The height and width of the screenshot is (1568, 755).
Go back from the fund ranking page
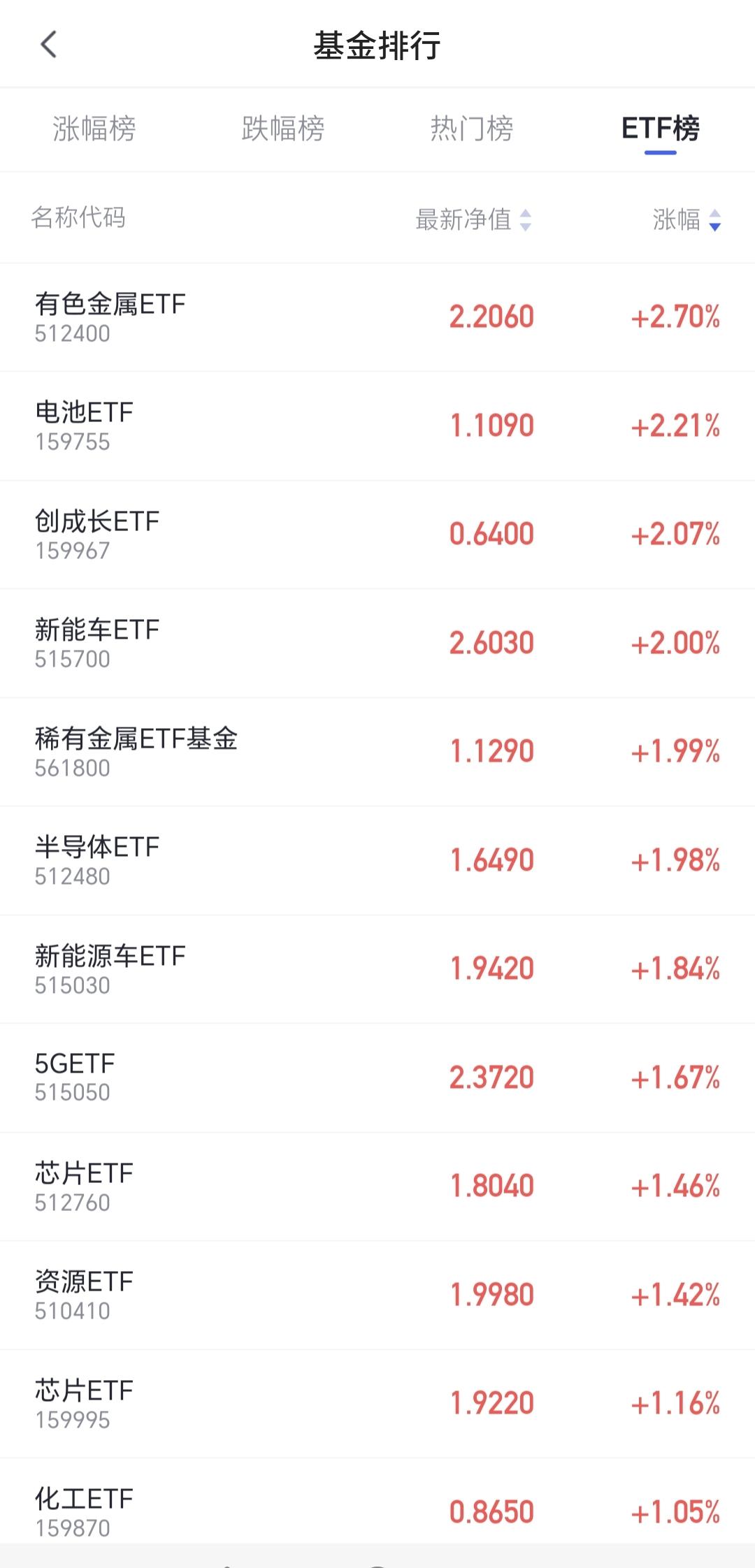[x=49, y=45]
